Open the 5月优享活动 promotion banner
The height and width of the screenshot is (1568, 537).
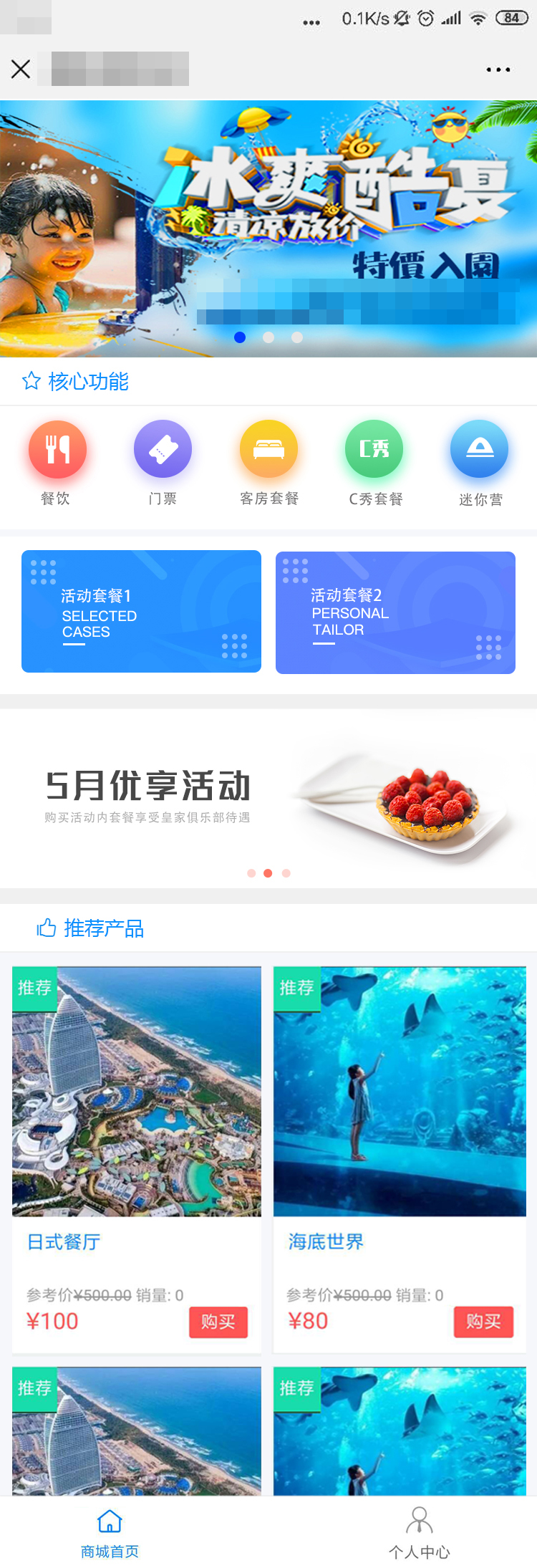(x=268, y=797)
